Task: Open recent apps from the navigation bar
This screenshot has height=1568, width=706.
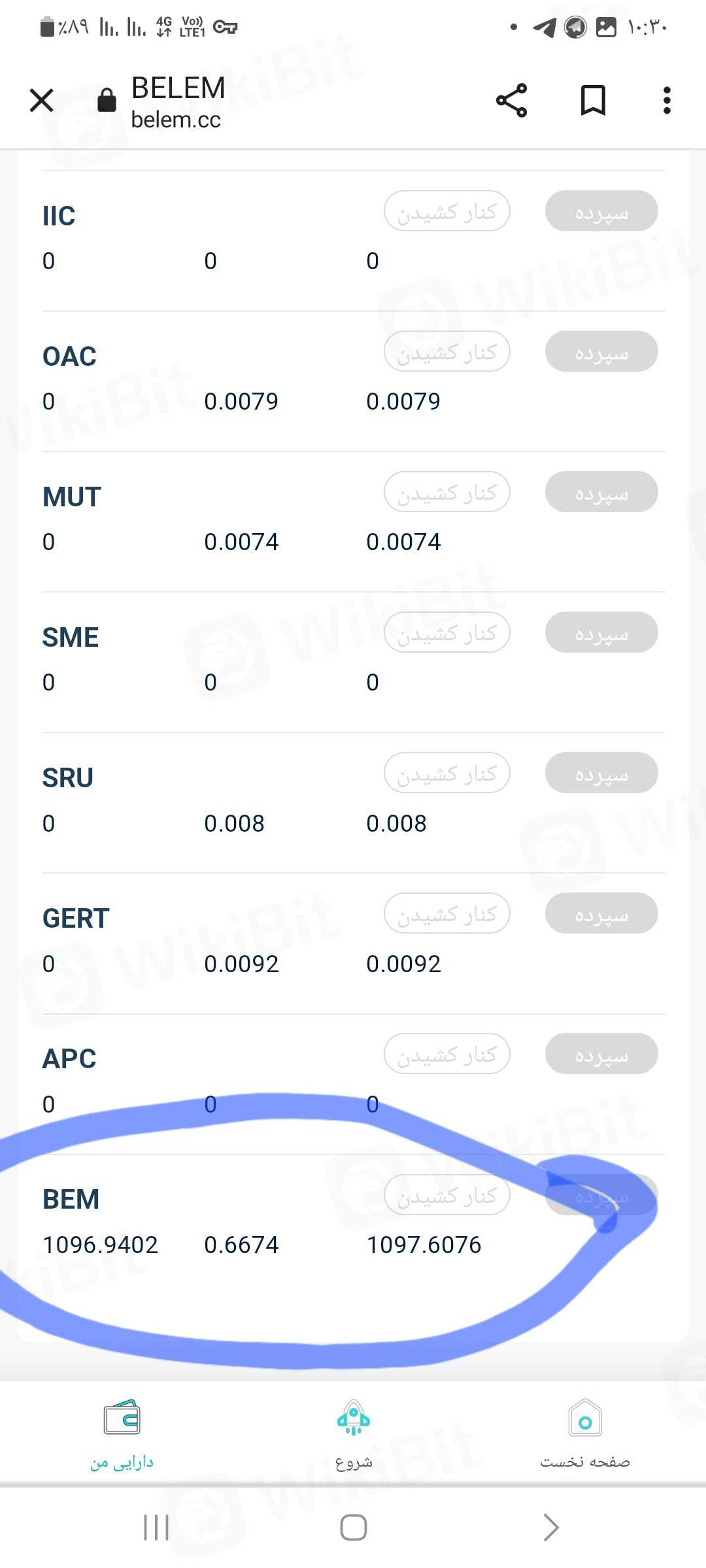Action: point(156,1527)
